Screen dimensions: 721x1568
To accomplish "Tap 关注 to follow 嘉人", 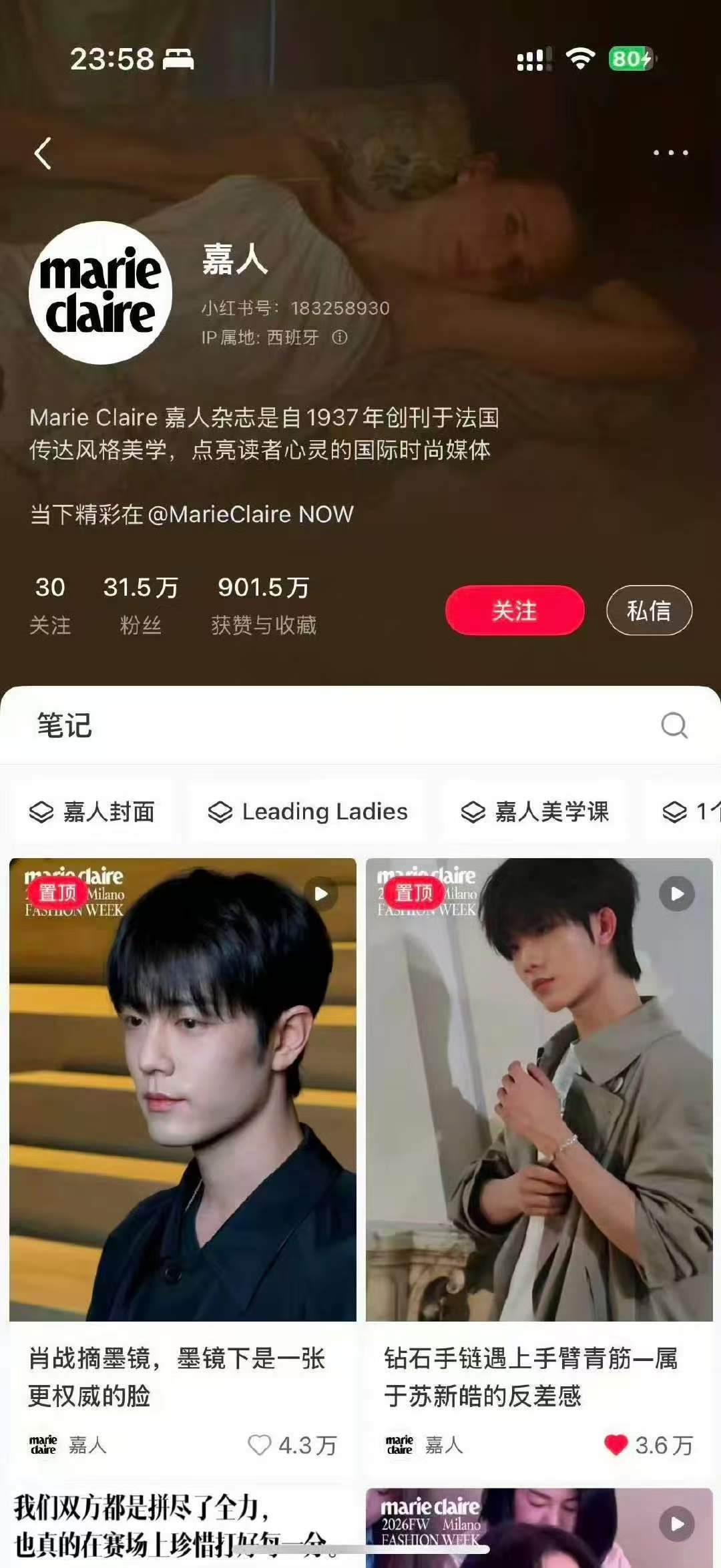I will tap(514, 610).
